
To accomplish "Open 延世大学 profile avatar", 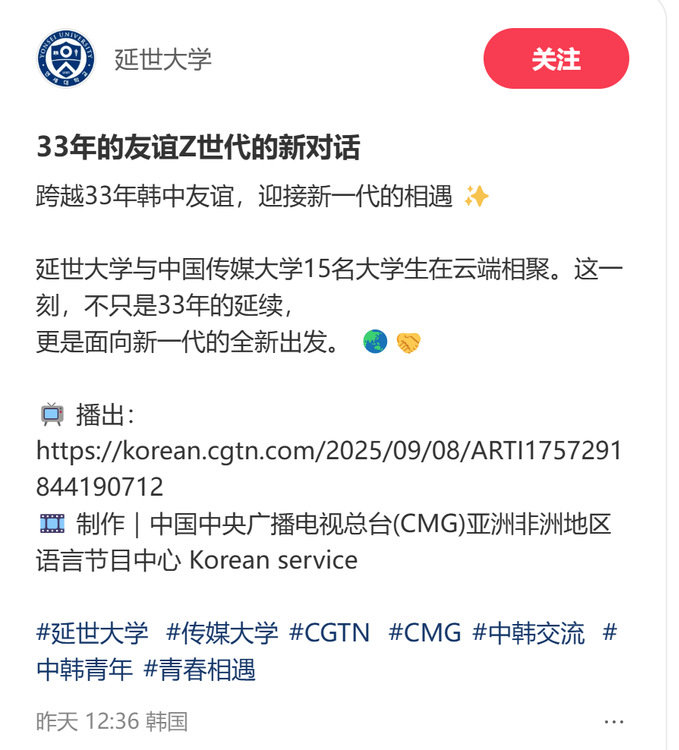I will tap(65, 58).
